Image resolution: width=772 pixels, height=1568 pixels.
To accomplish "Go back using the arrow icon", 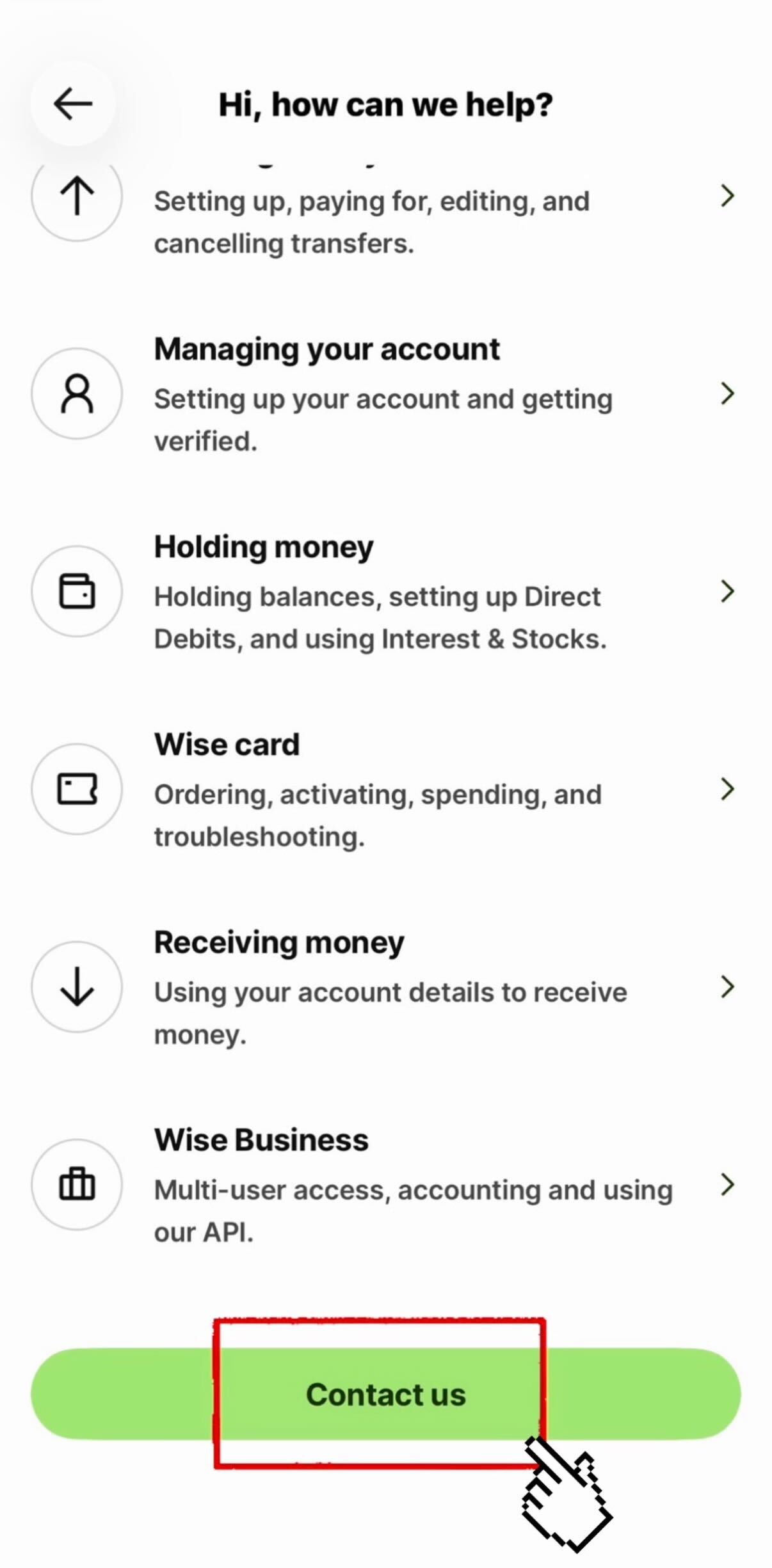I will coord(73,104).
